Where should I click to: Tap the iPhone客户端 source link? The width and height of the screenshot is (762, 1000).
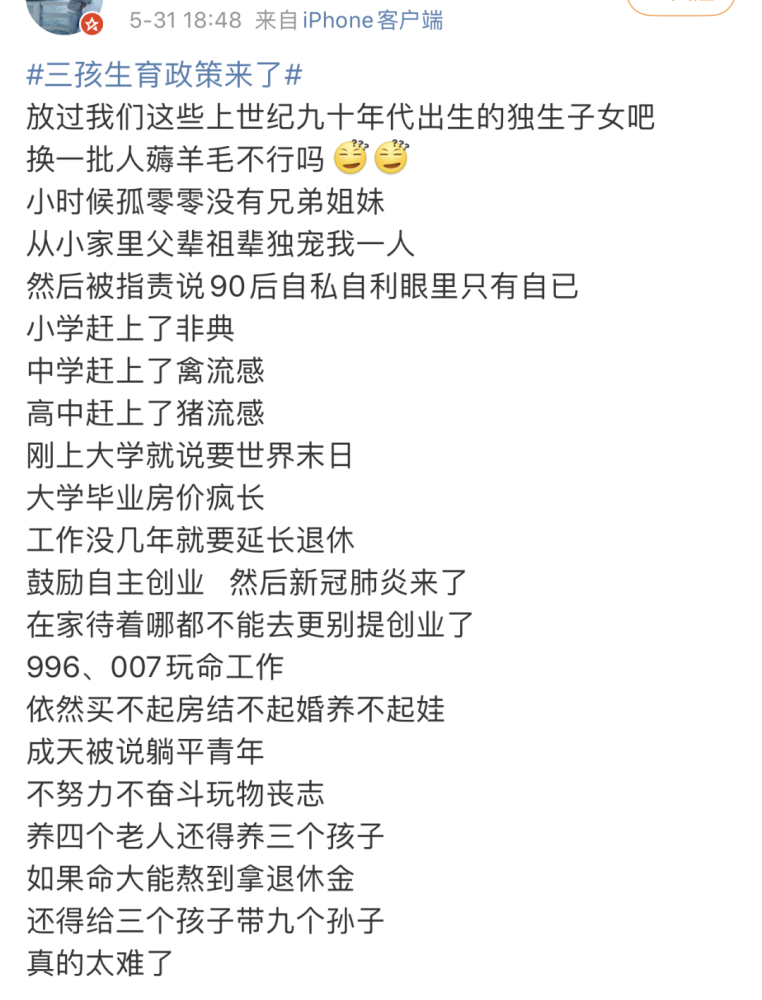click(x=372, y=20)
